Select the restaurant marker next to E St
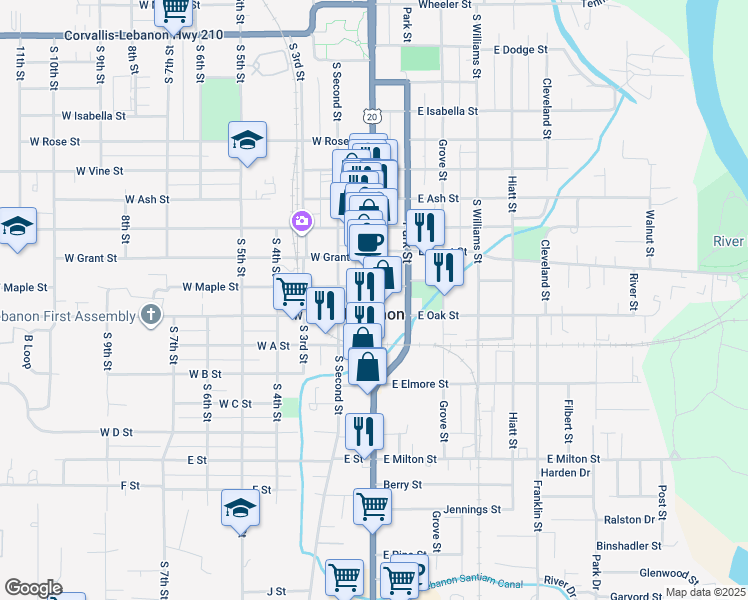 tap(364, 431)
